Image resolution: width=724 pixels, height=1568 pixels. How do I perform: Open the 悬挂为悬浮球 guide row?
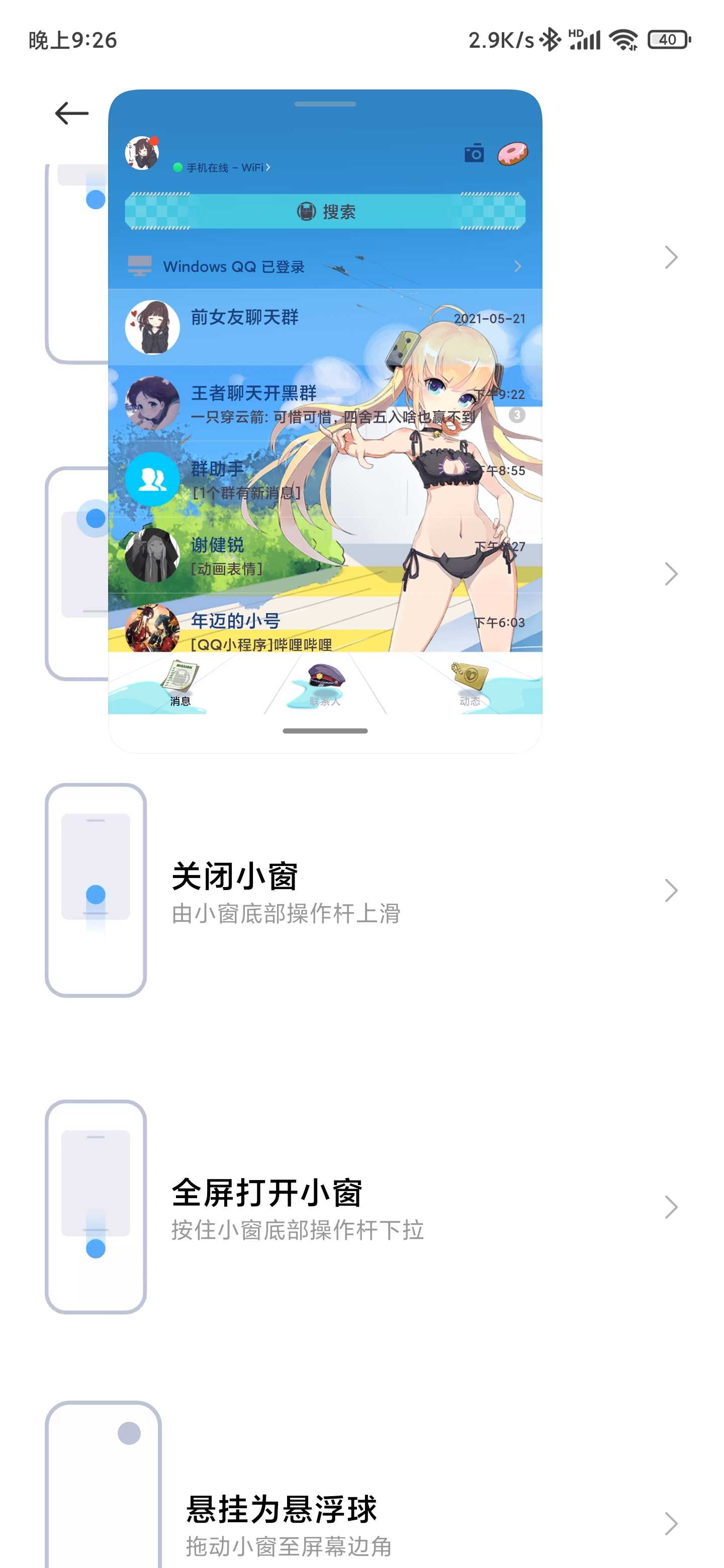tap(361, 1510)
